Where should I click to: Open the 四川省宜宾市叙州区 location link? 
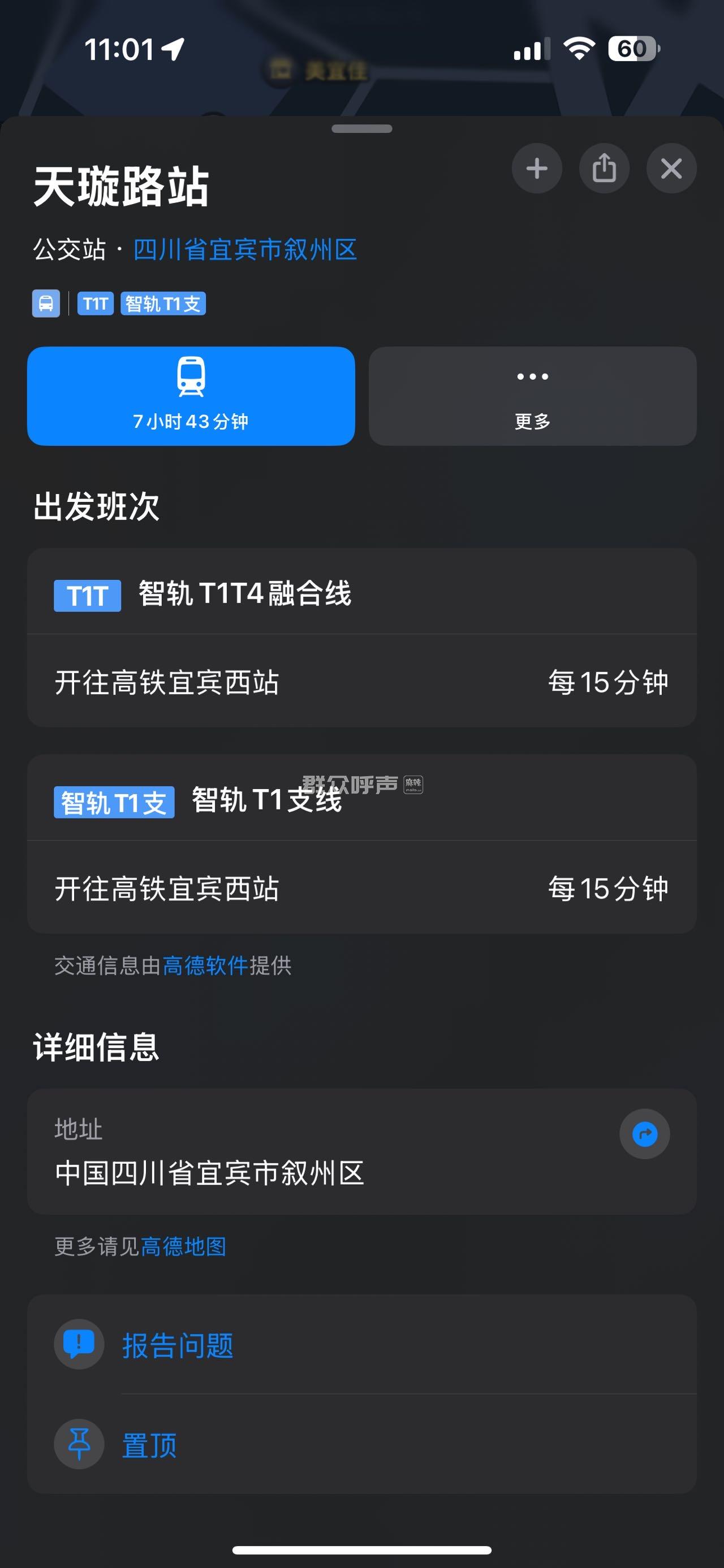[245, 250]
